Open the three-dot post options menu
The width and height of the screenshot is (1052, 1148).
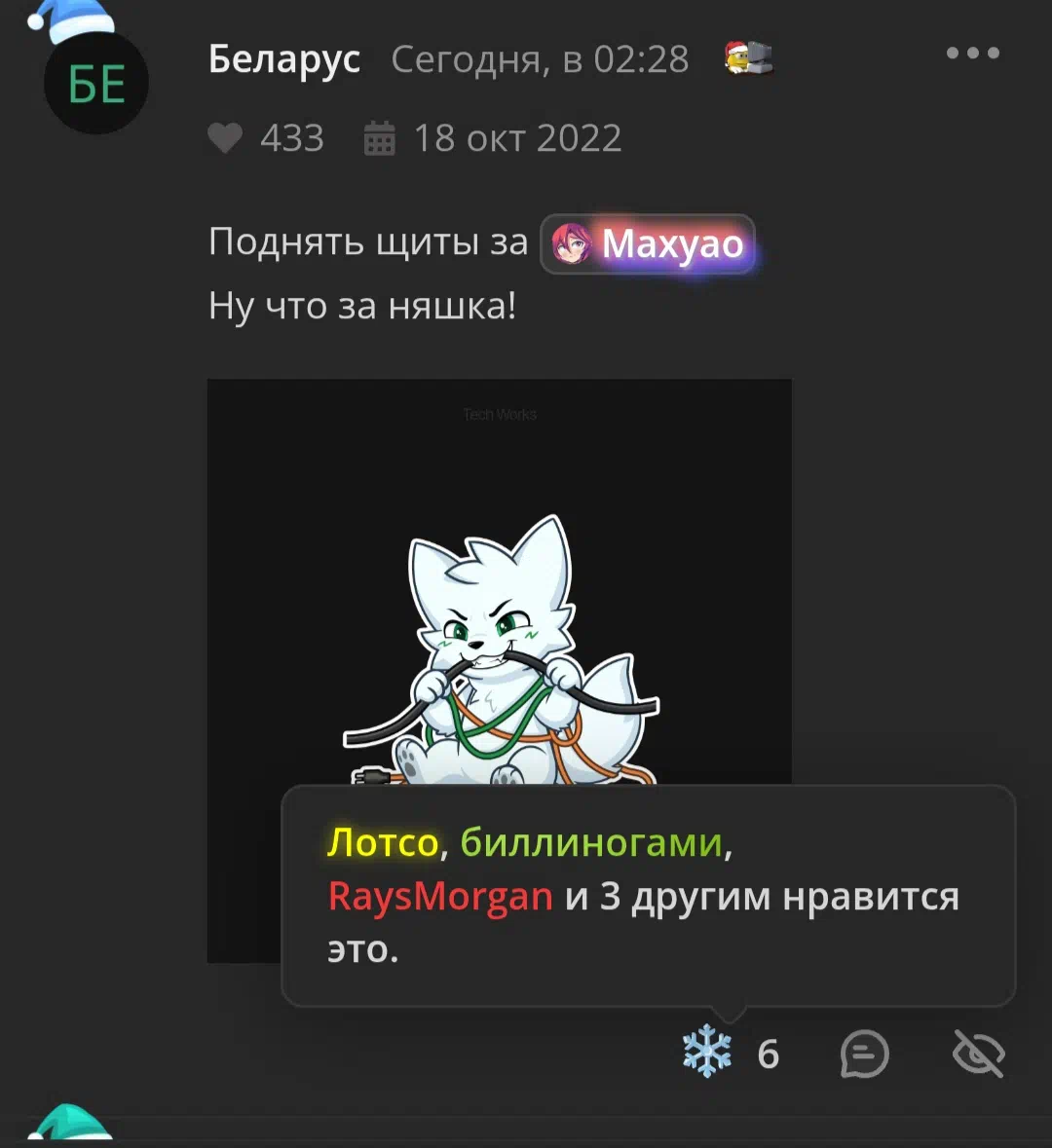(x=972, y=54)
